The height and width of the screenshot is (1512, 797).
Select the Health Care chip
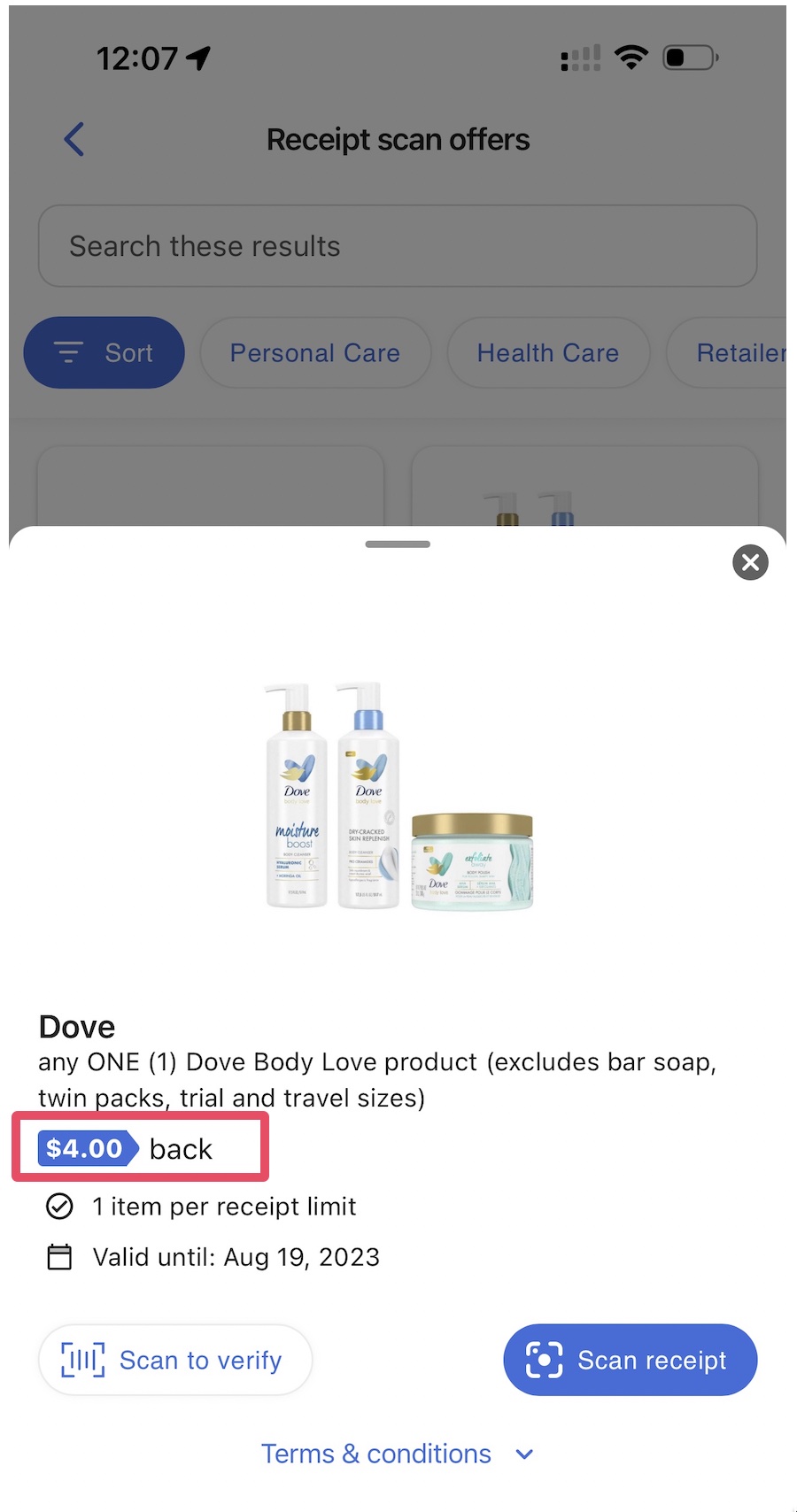(x=547, y=352)
